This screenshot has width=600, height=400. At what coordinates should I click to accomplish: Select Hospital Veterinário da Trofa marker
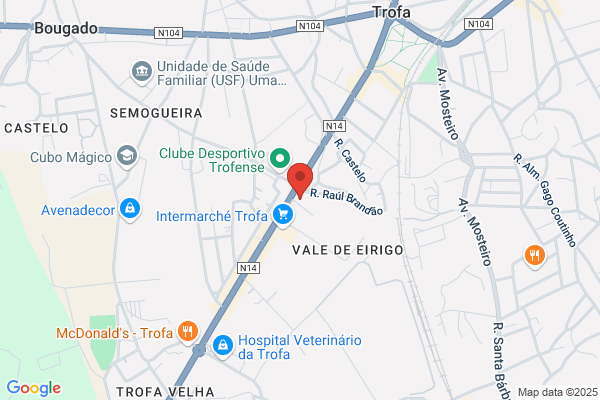pos(223,346)
